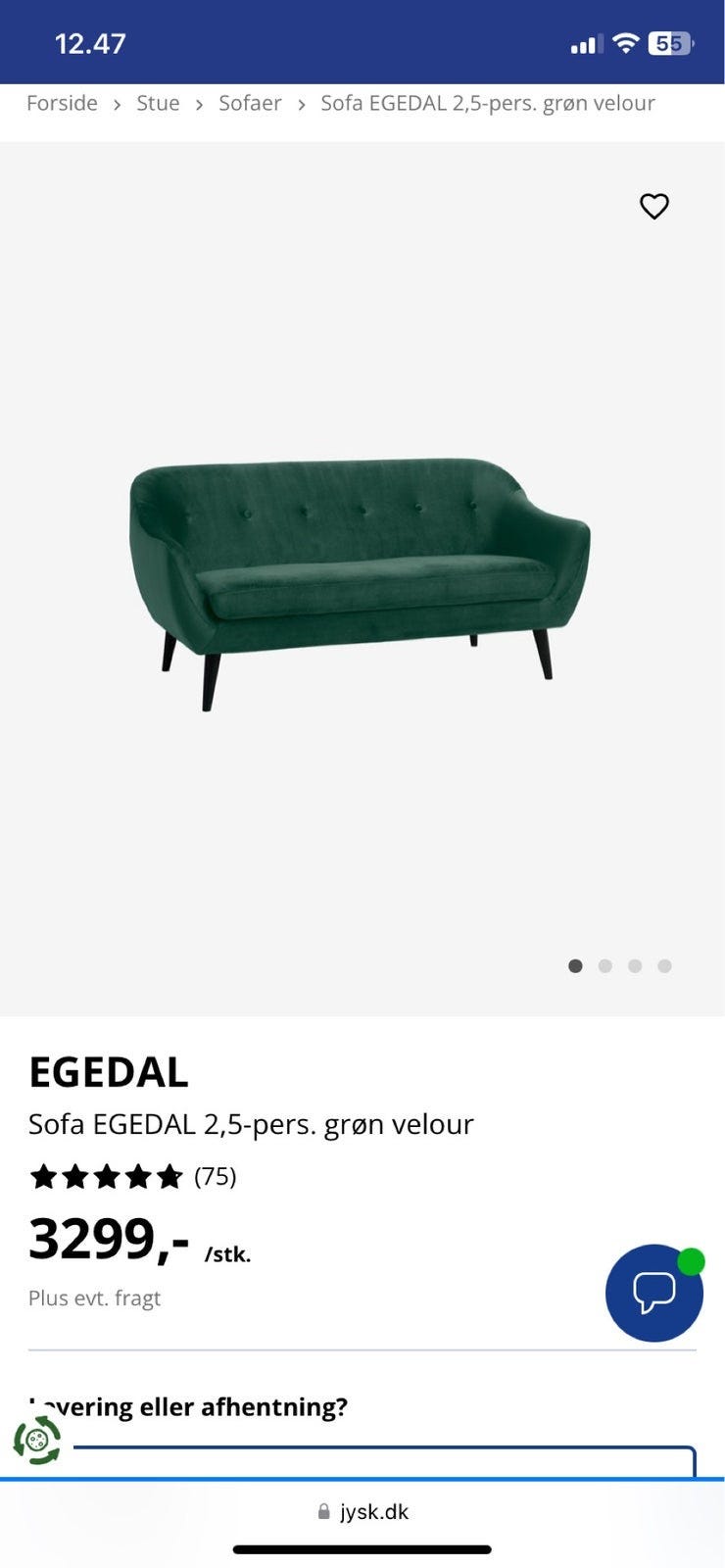Expand the Levering eller afhentning section
The width and height of the screenshot is (725, 1568).
188,1406
